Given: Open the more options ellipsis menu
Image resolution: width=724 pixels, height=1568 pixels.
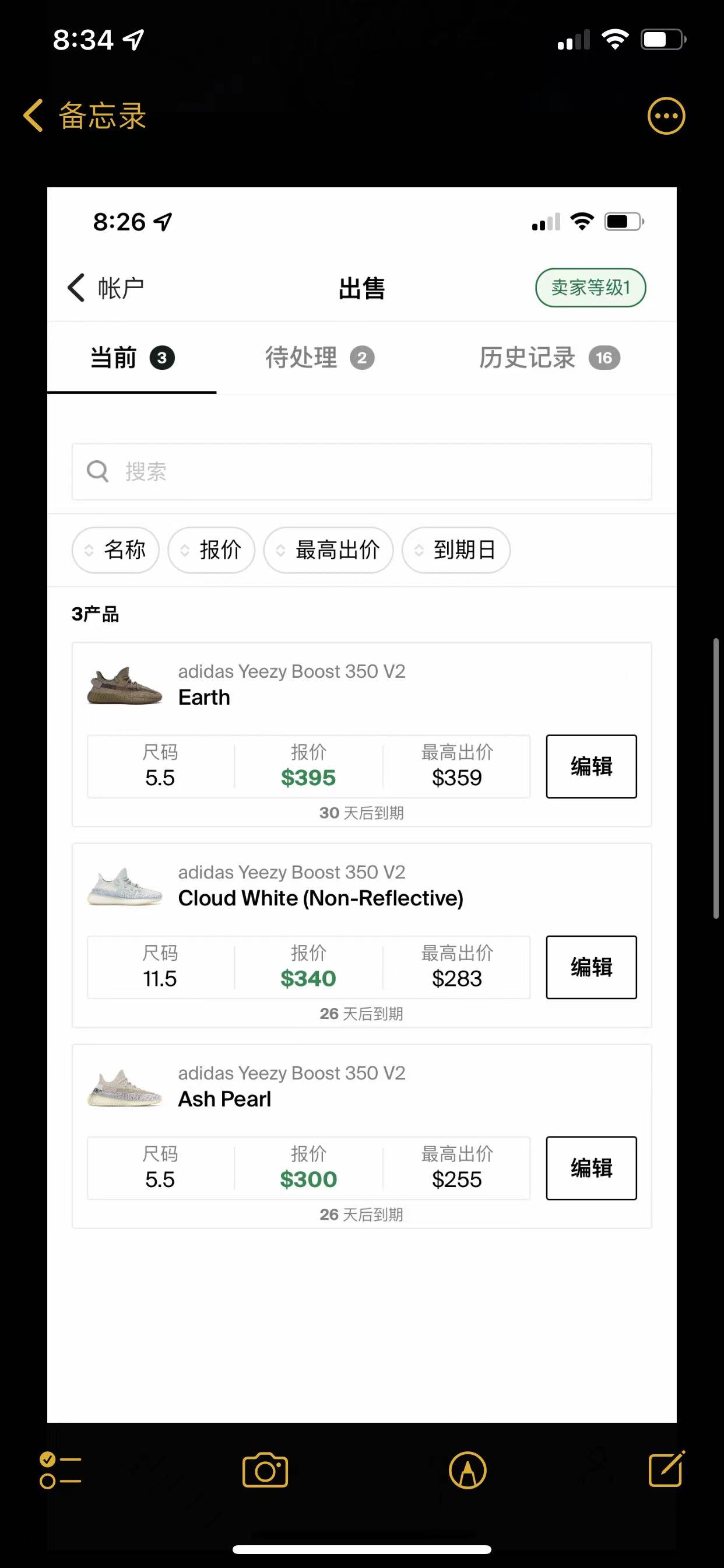Looking at the screenshot, I should point(666,116).
